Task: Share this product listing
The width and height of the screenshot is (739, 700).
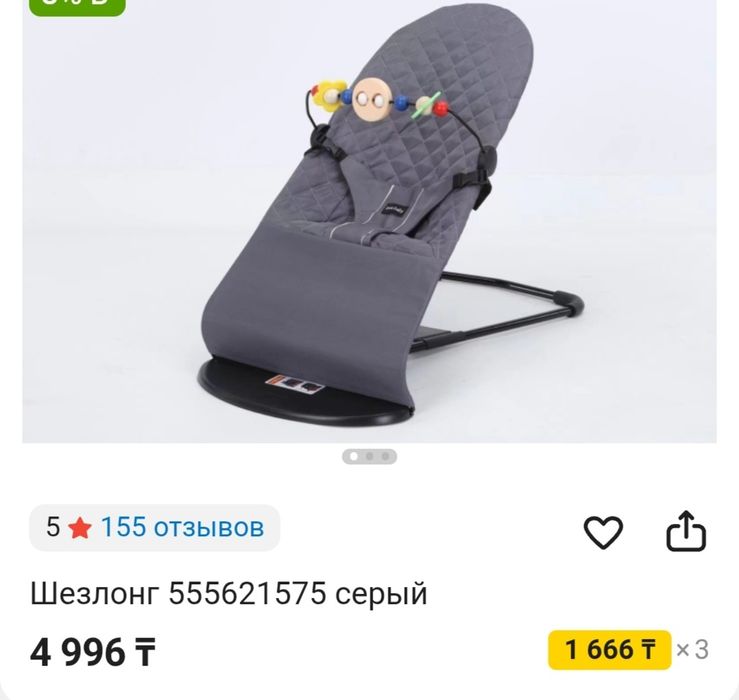Action: (x=686, y=532)
